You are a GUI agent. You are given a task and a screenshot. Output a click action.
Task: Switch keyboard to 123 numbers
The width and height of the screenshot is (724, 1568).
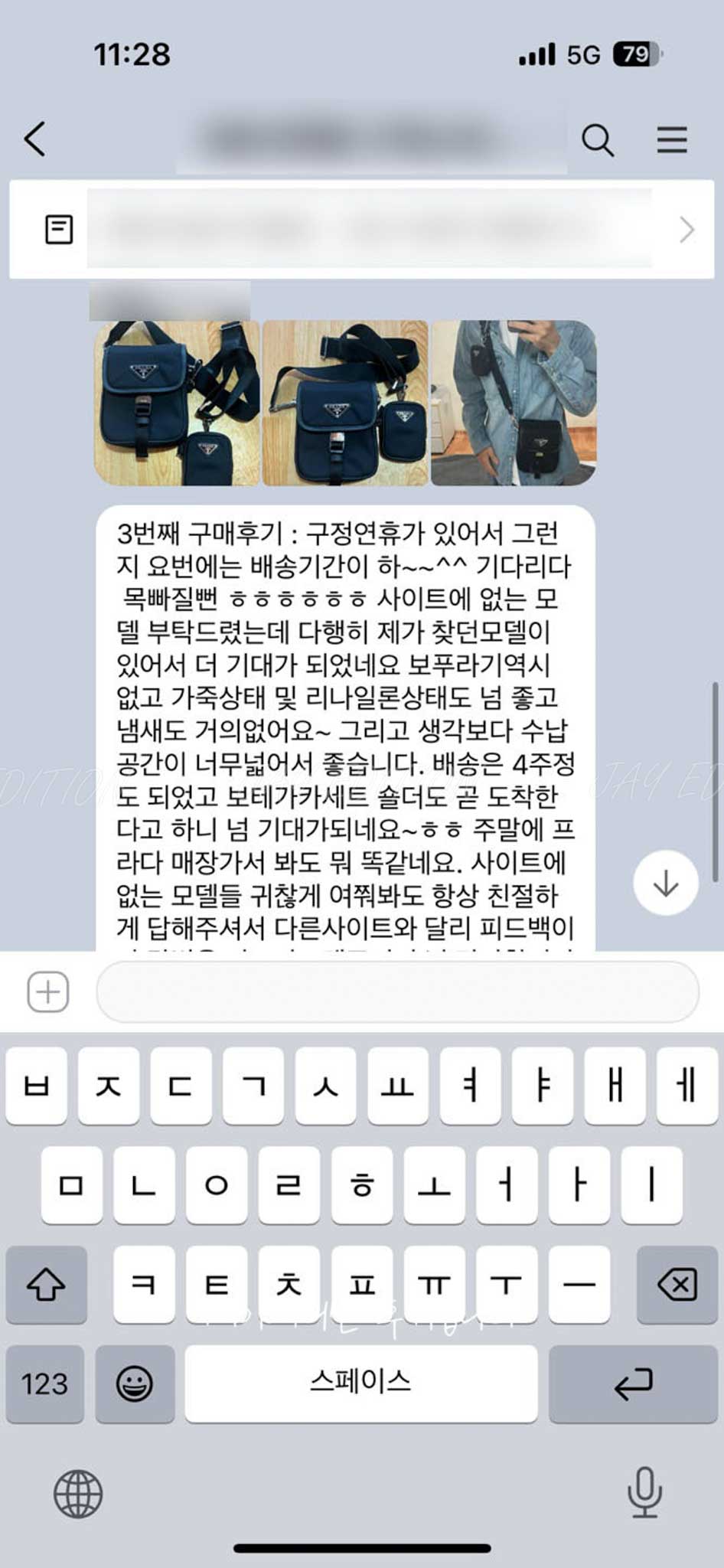pyautogui.click(x=44, y=1383)
